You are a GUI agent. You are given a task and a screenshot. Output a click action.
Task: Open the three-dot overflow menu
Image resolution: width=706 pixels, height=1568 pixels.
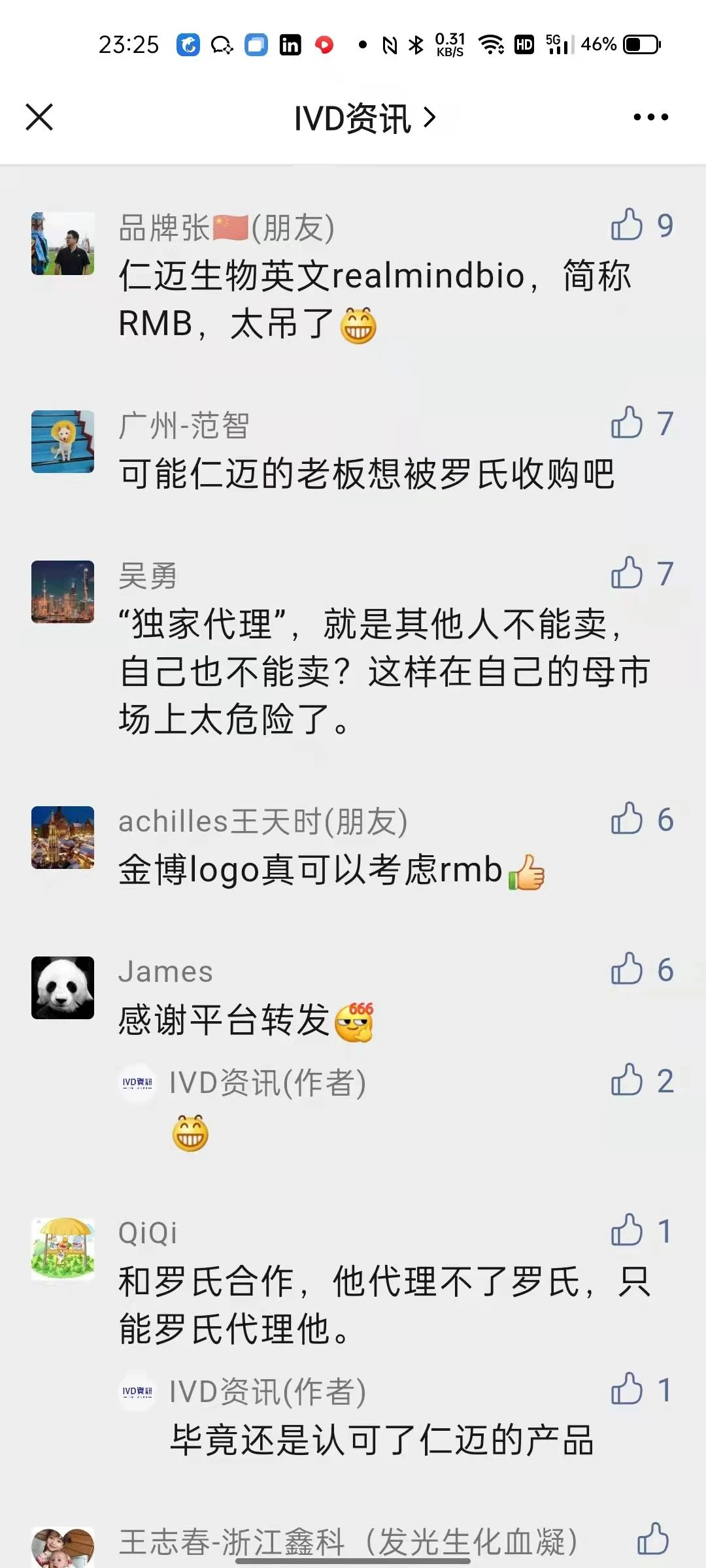(650, 118)
